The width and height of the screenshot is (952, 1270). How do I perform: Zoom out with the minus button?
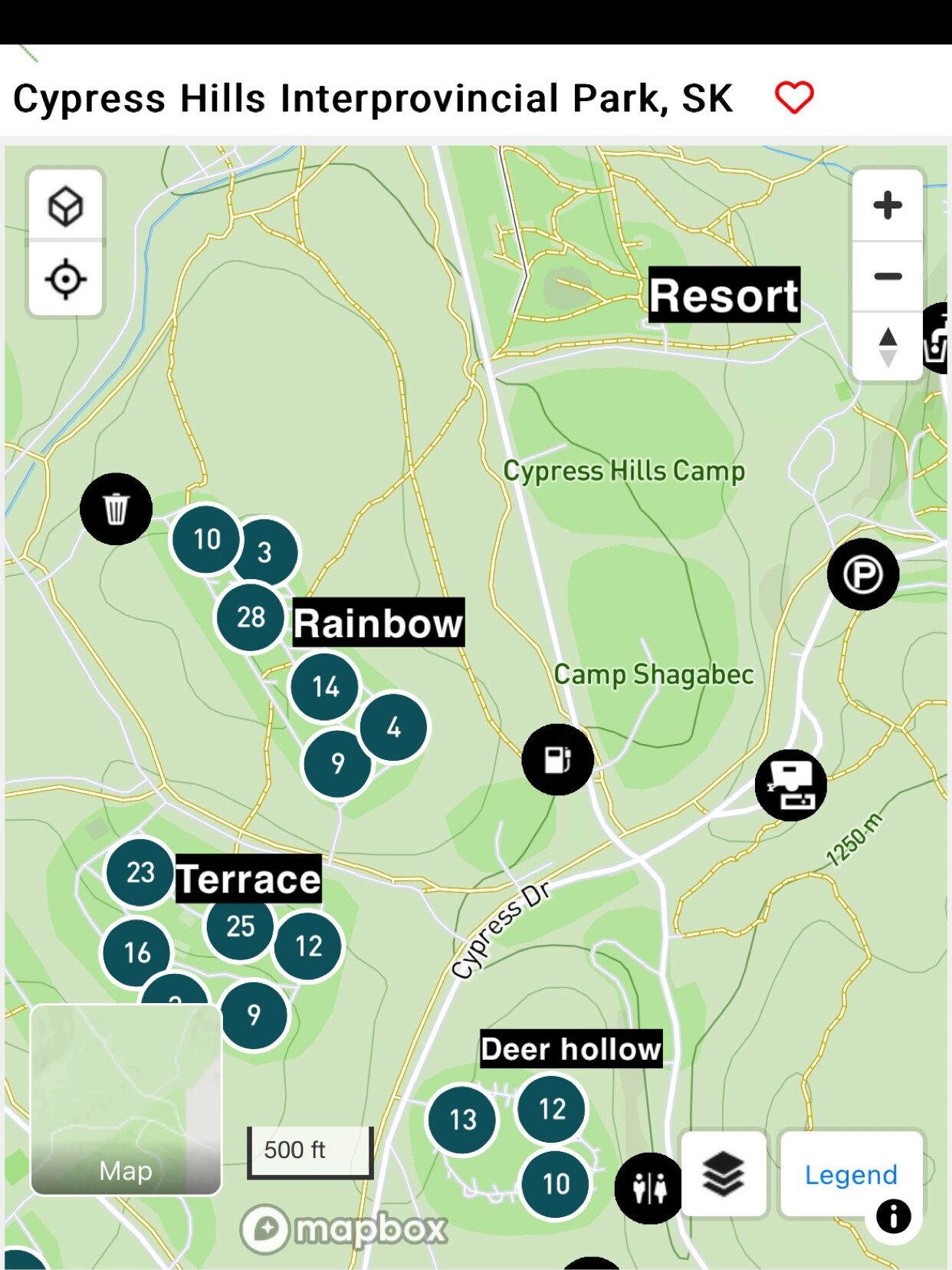pos(888,276)
